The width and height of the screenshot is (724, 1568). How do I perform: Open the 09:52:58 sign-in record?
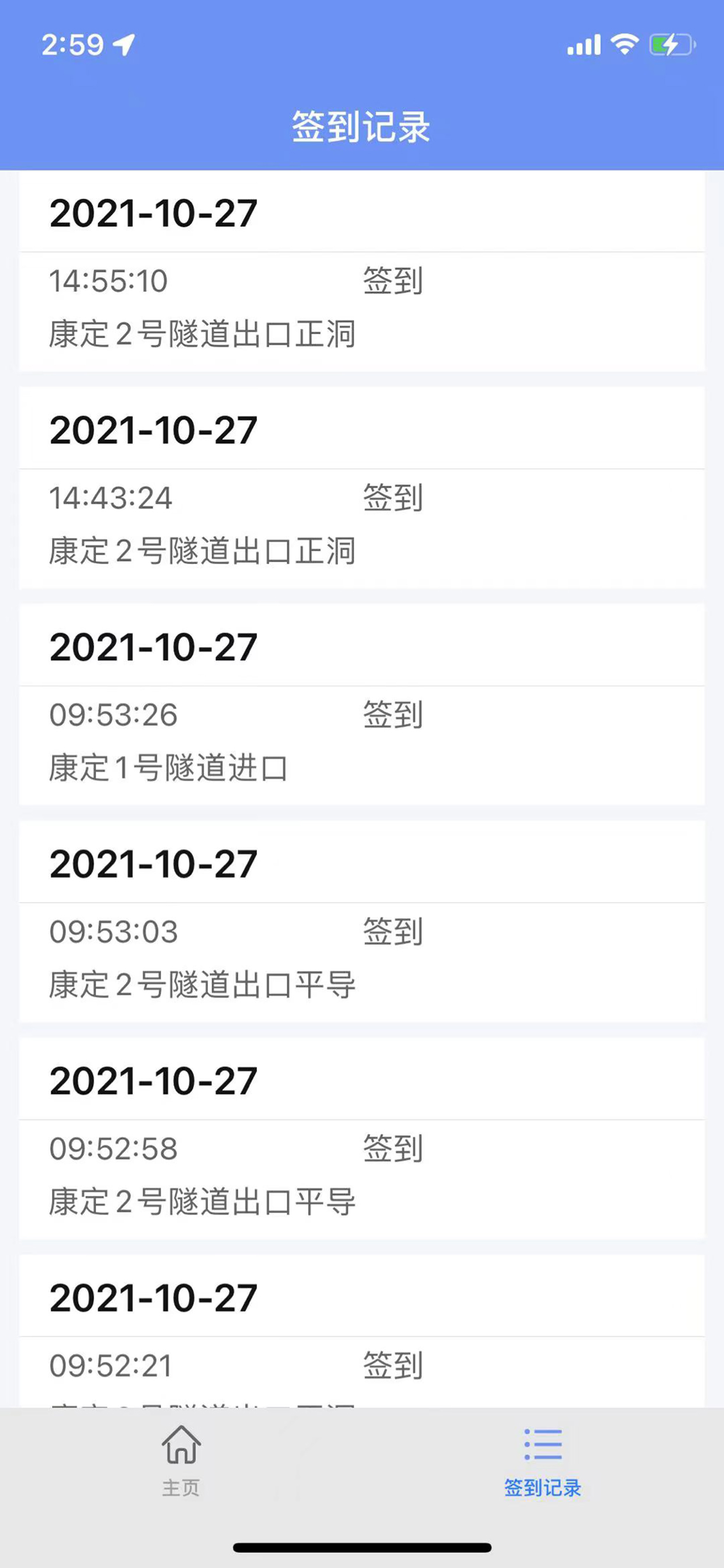pyautogui.click(x=362, y=1138)
